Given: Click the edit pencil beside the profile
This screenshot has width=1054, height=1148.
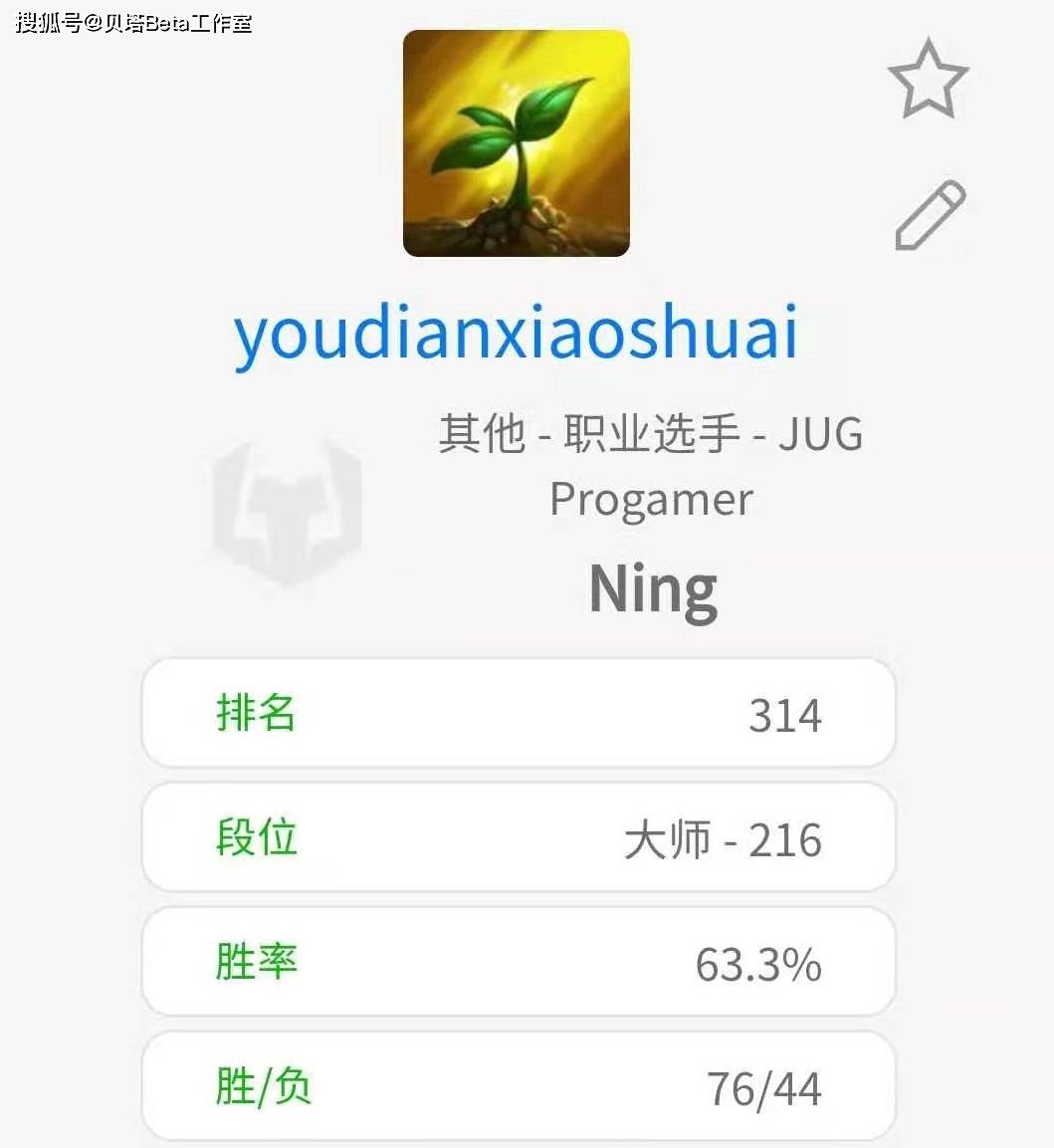Looking at the screenshot, I should (931, 211).
